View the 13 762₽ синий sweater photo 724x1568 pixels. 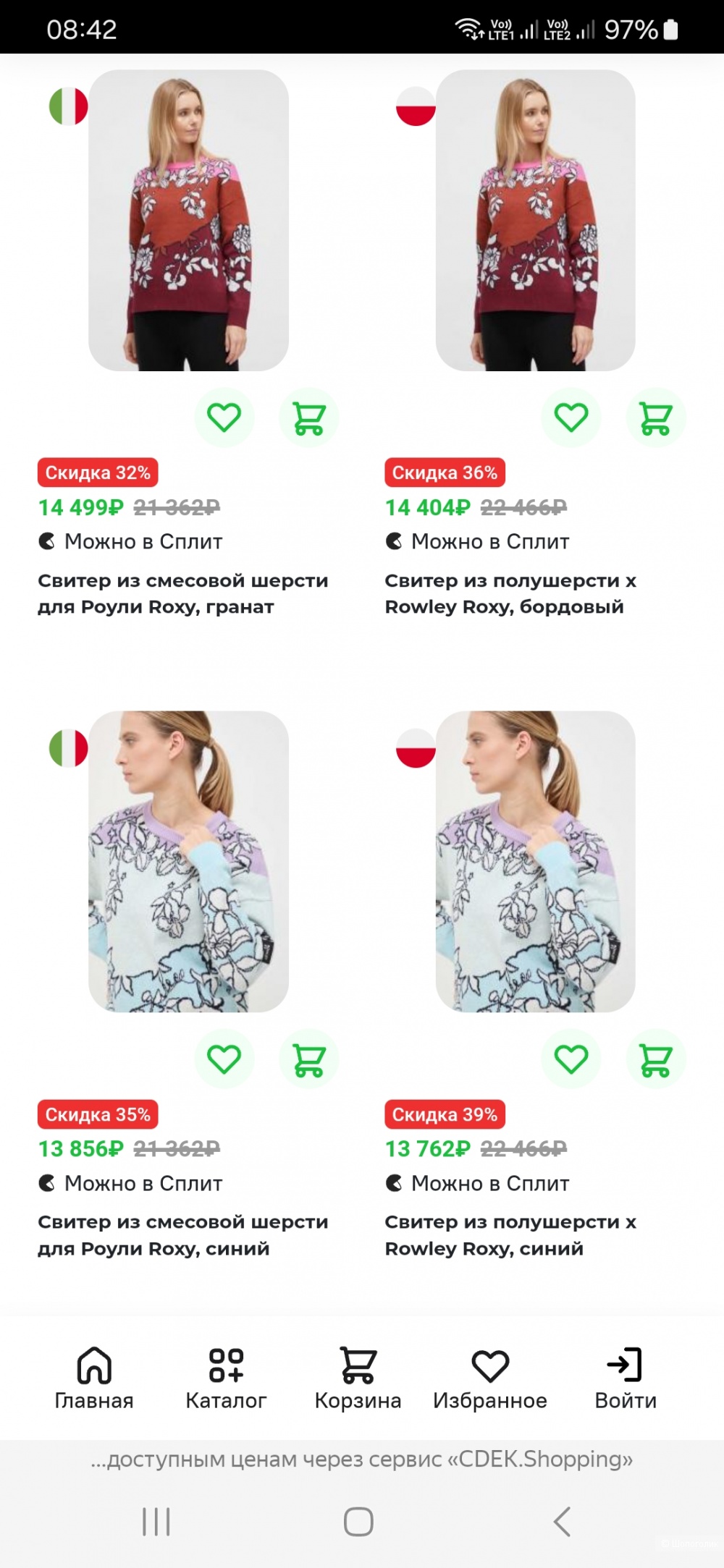535,861
